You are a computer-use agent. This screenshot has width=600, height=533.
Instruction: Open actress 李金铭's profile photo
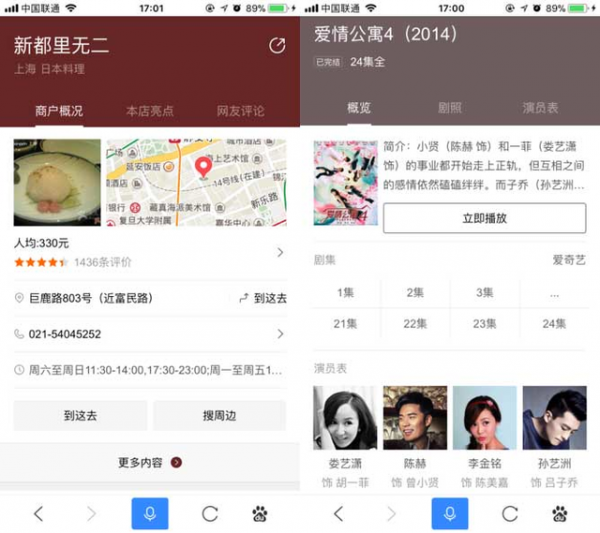click(x=484, y=417)
